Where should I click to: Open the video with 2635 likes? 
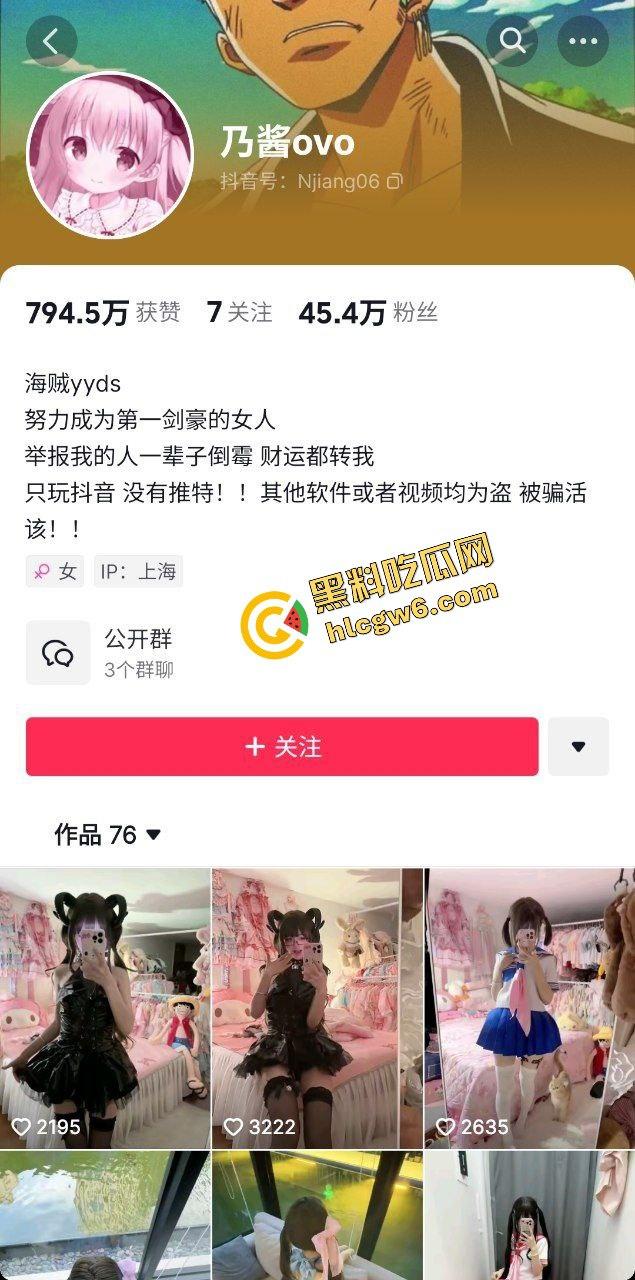coord(530,1007)
